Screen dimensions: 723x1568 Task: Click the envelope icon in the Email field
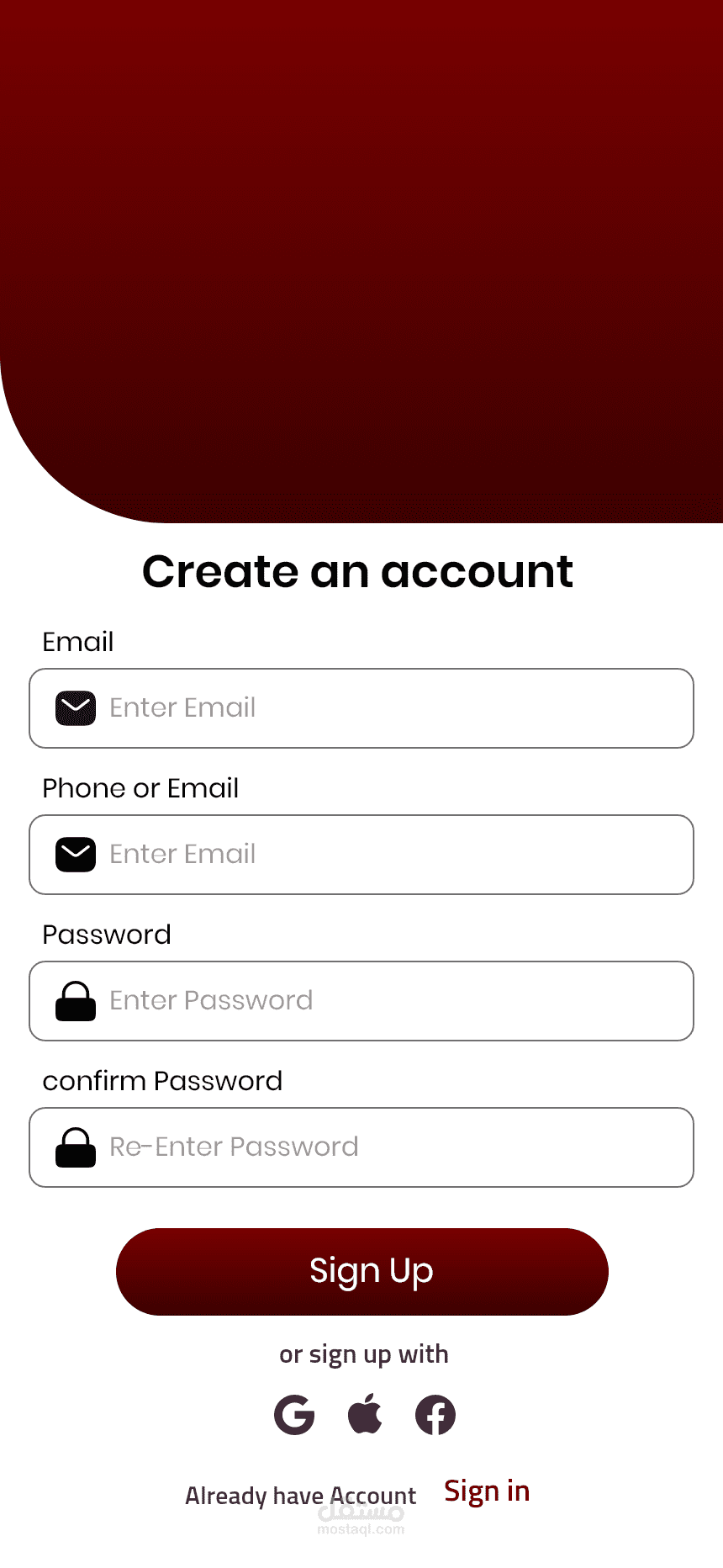[x=75, y=708]
